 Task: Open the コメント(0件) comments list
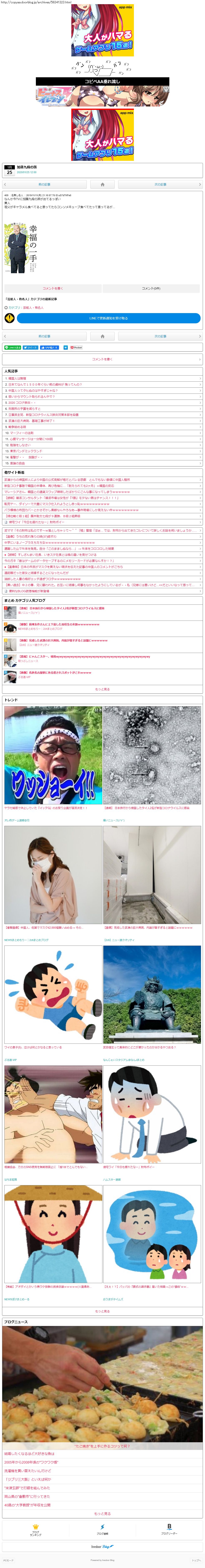pyautogui.click(x=151, y=288)
